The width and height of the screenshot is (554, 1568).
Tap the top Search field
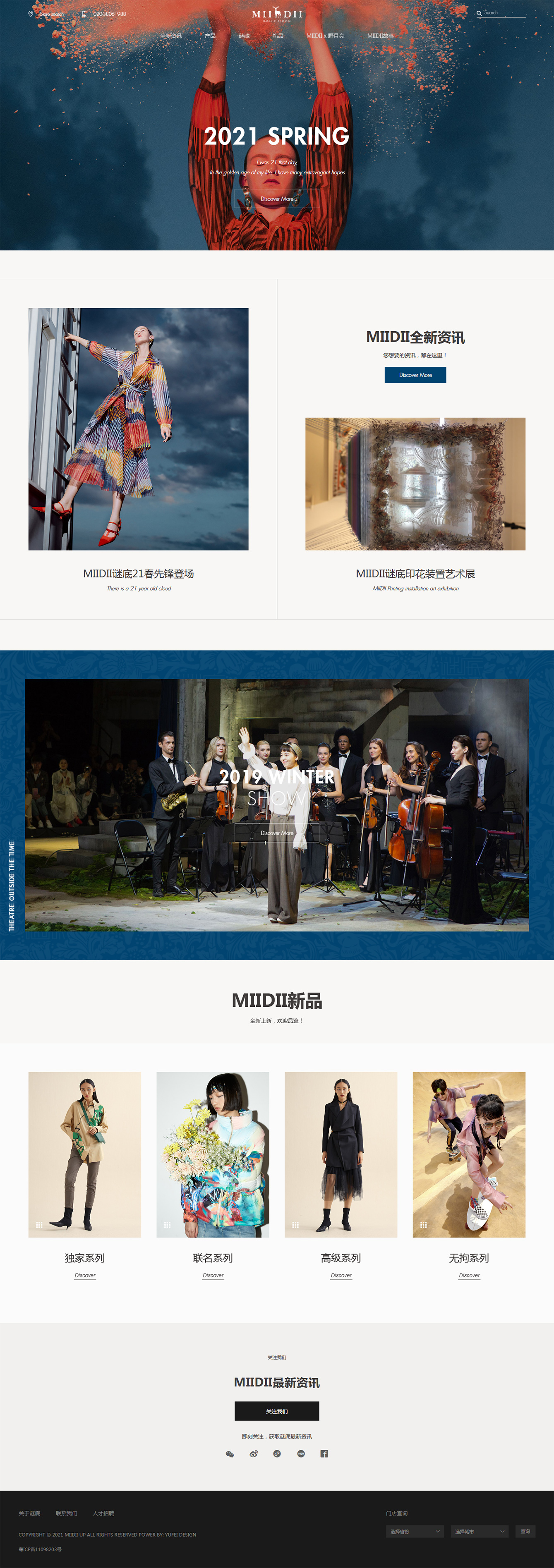click(504, 13)
